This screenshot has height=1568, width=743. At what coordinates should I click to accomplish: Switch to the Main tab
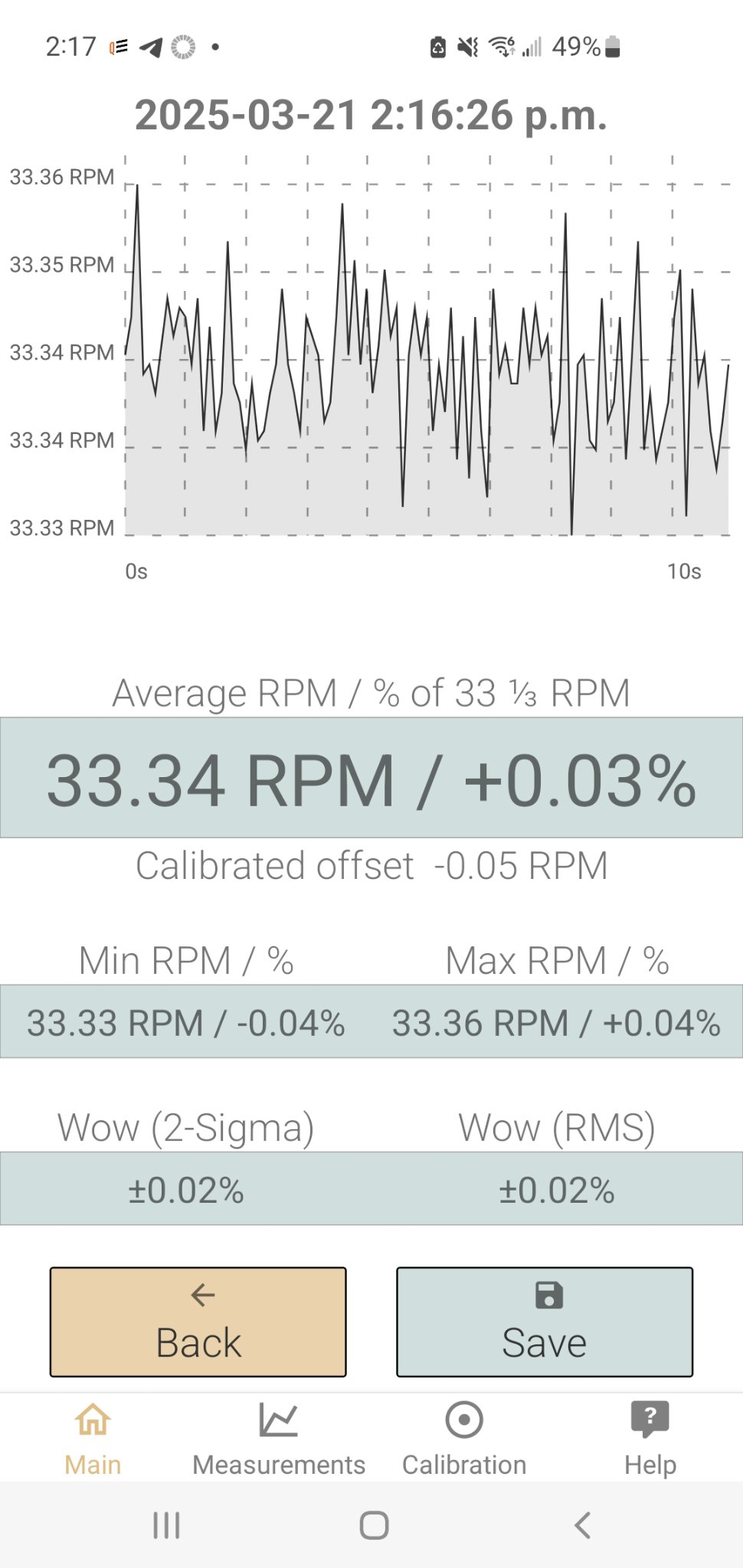[x=93, y=1438]
